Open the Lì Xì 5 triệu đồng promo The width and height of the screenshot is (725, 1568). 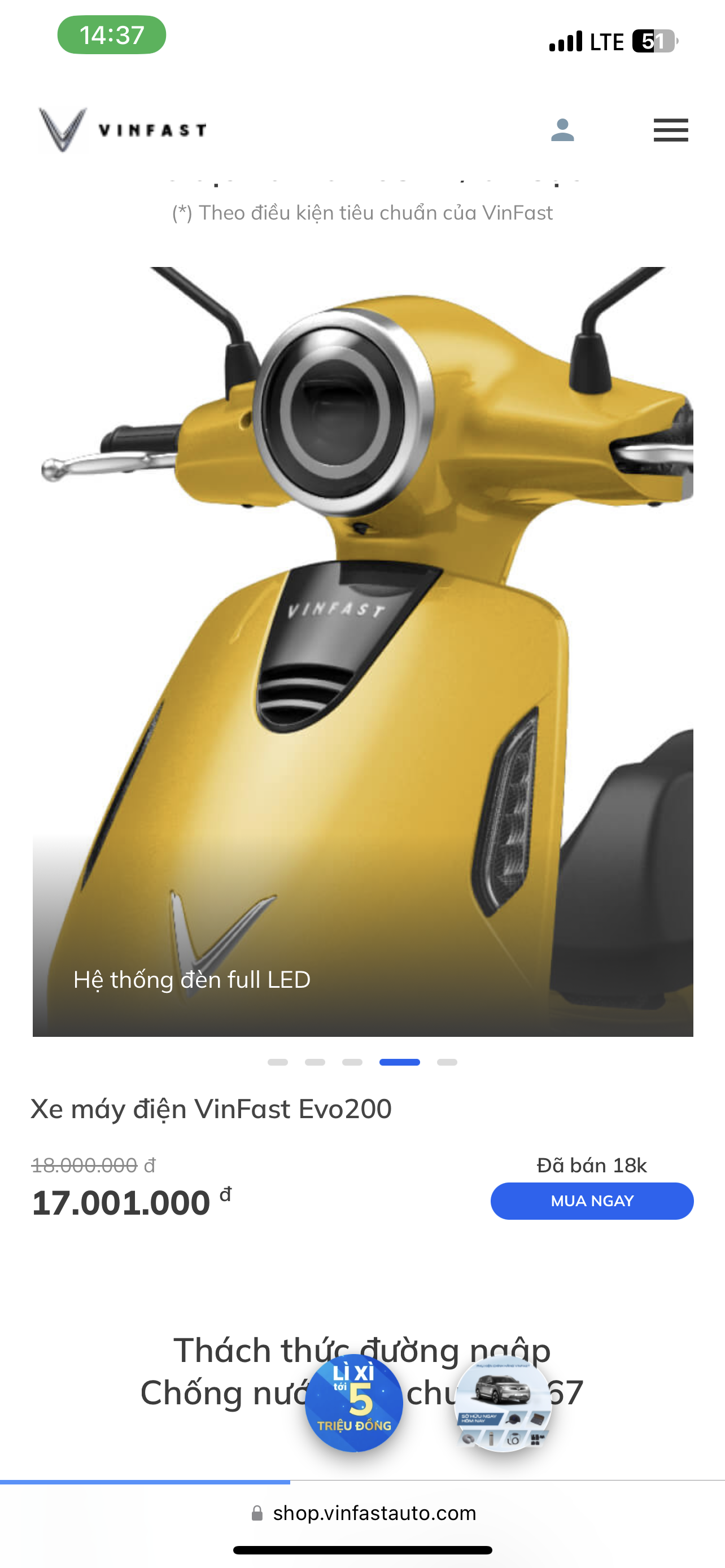click(x=353, y=1403)
